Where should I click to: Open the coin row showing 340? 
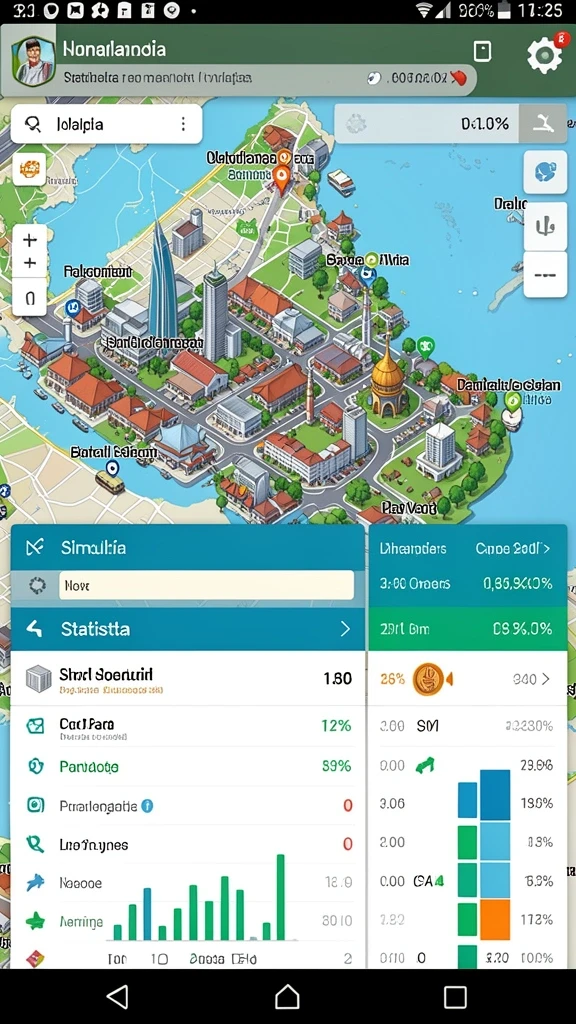pyautogui.click(x=468, y=679)
